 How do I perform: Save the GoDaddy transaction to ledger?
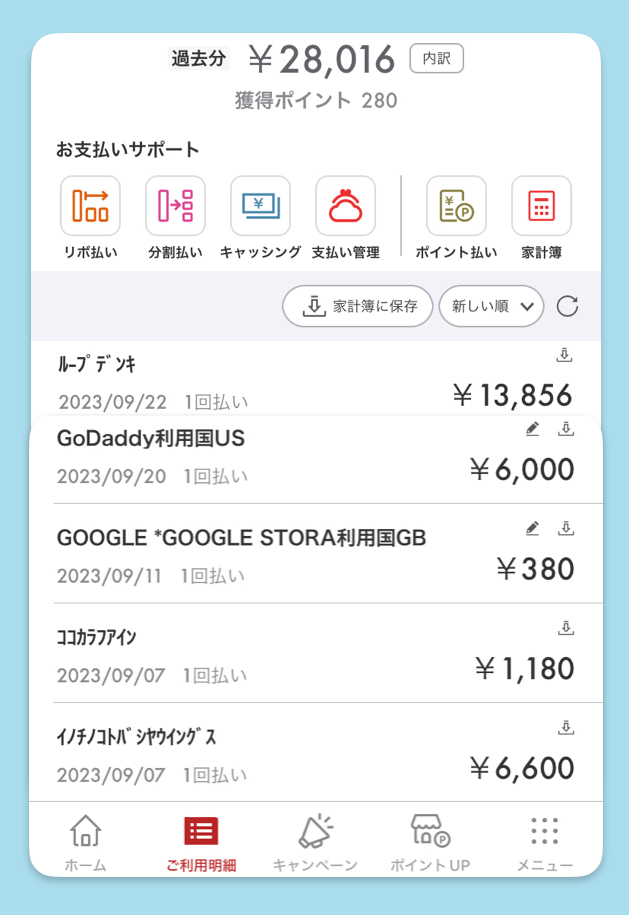tap(565, 429)
